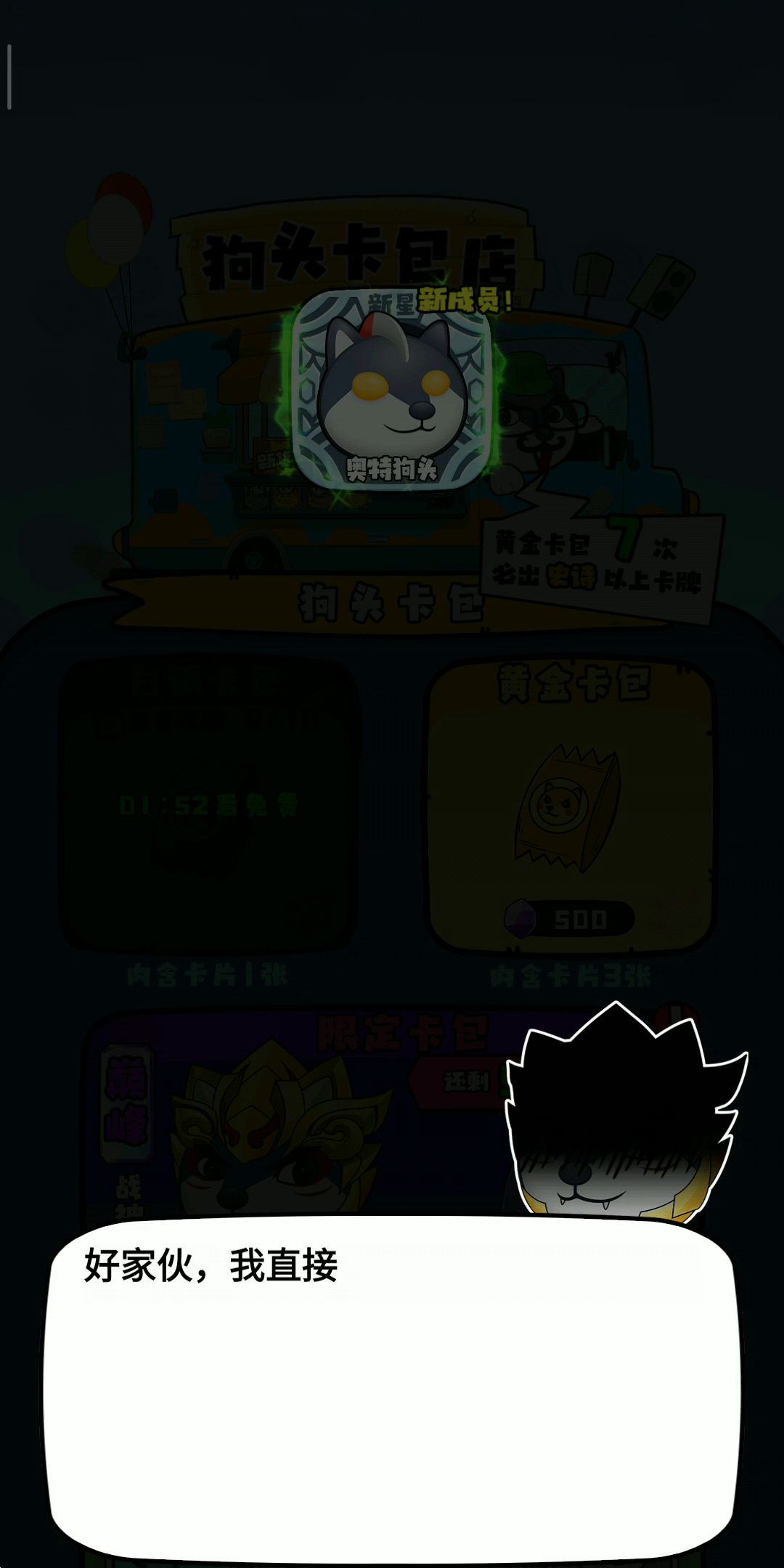Open the 黄金卡包 costing 500 gems

(571, 806)
